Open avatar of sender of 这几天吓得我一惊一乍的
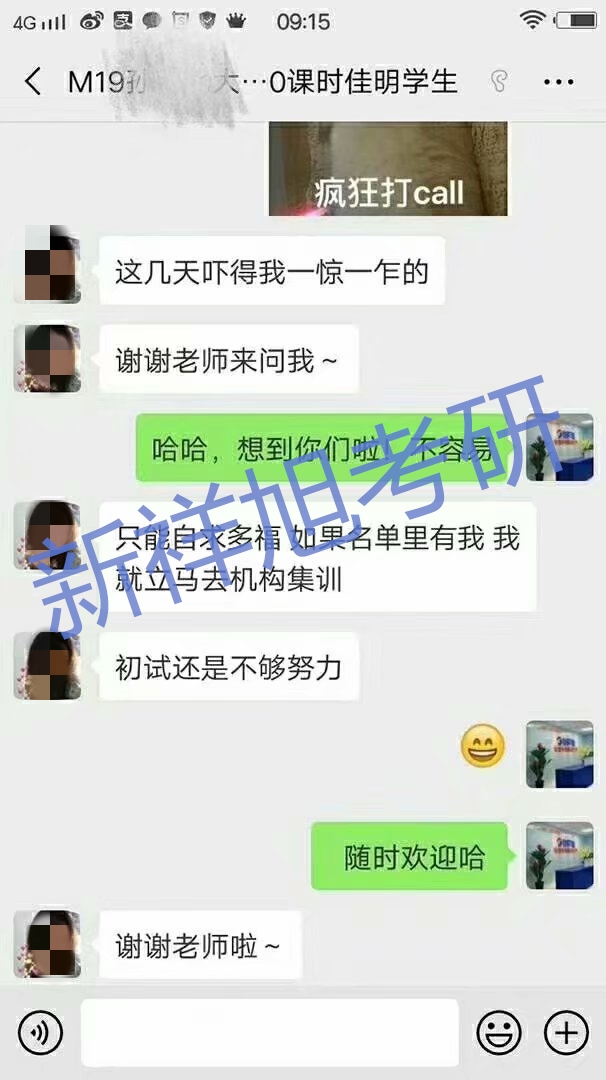This screenshot has height=1080, width=606. click(47, 264)
